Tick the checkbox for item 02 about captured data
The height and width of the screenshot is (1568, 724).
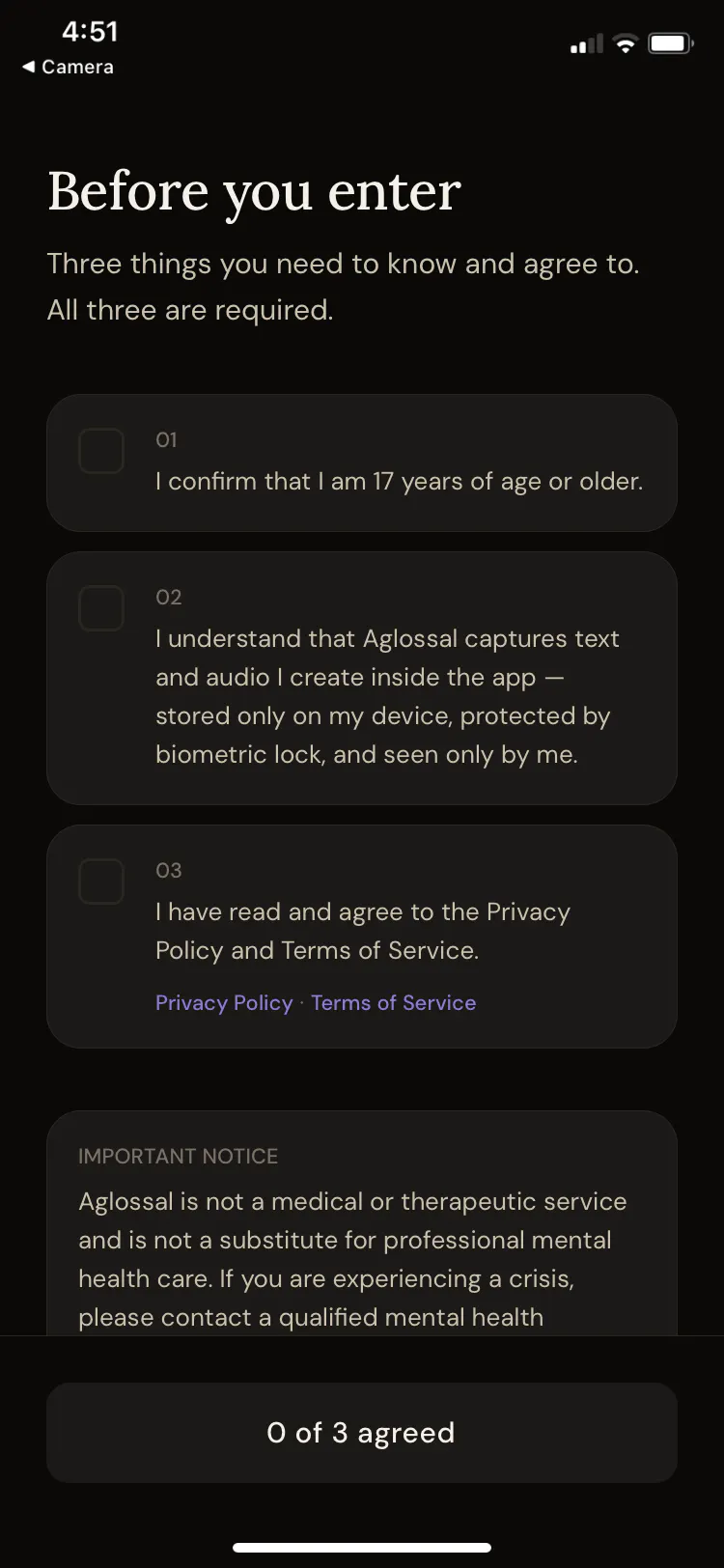101,608
